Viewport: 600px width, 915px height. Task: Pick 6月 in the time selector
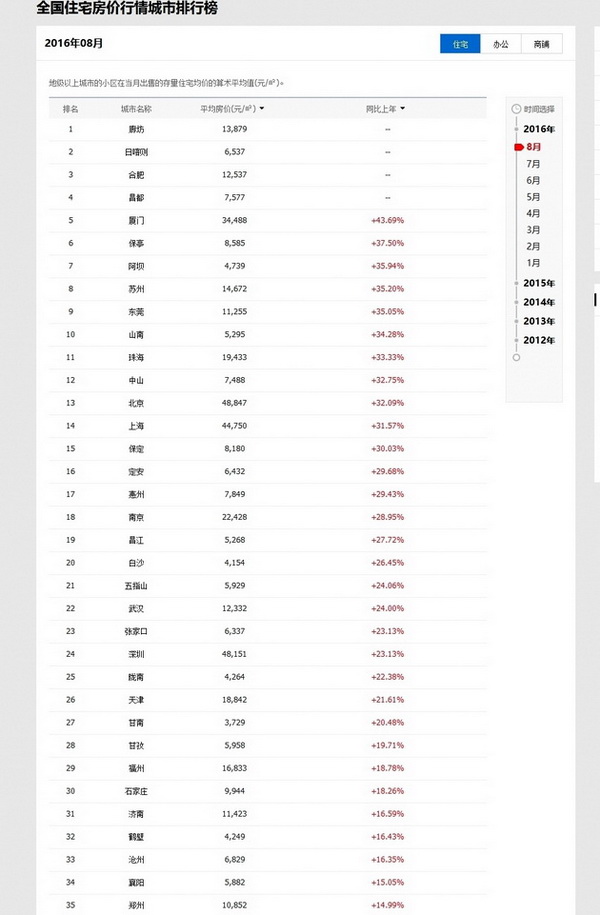click(533, 180)
